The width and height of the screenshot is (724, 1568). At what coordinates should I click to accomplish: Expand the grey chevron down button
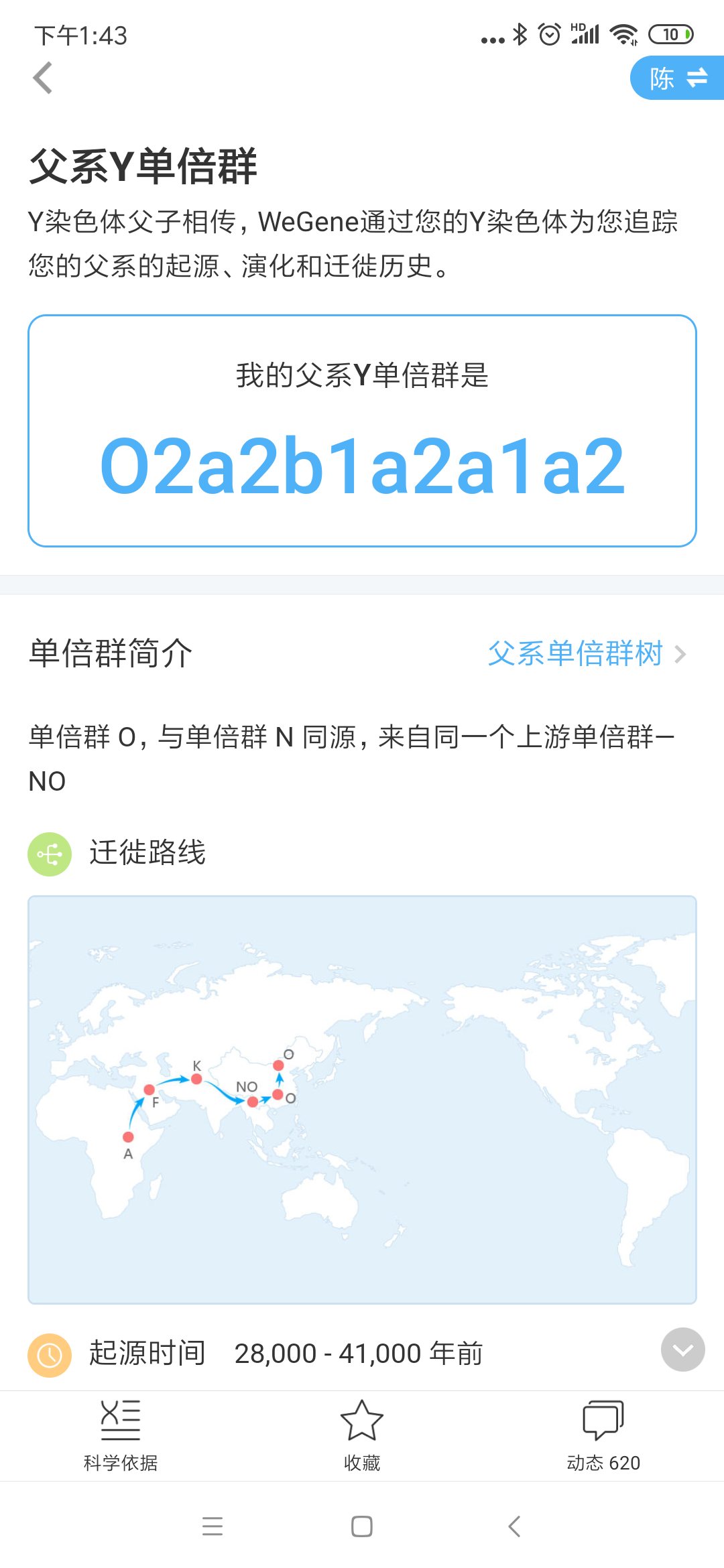coord(682,1350)
